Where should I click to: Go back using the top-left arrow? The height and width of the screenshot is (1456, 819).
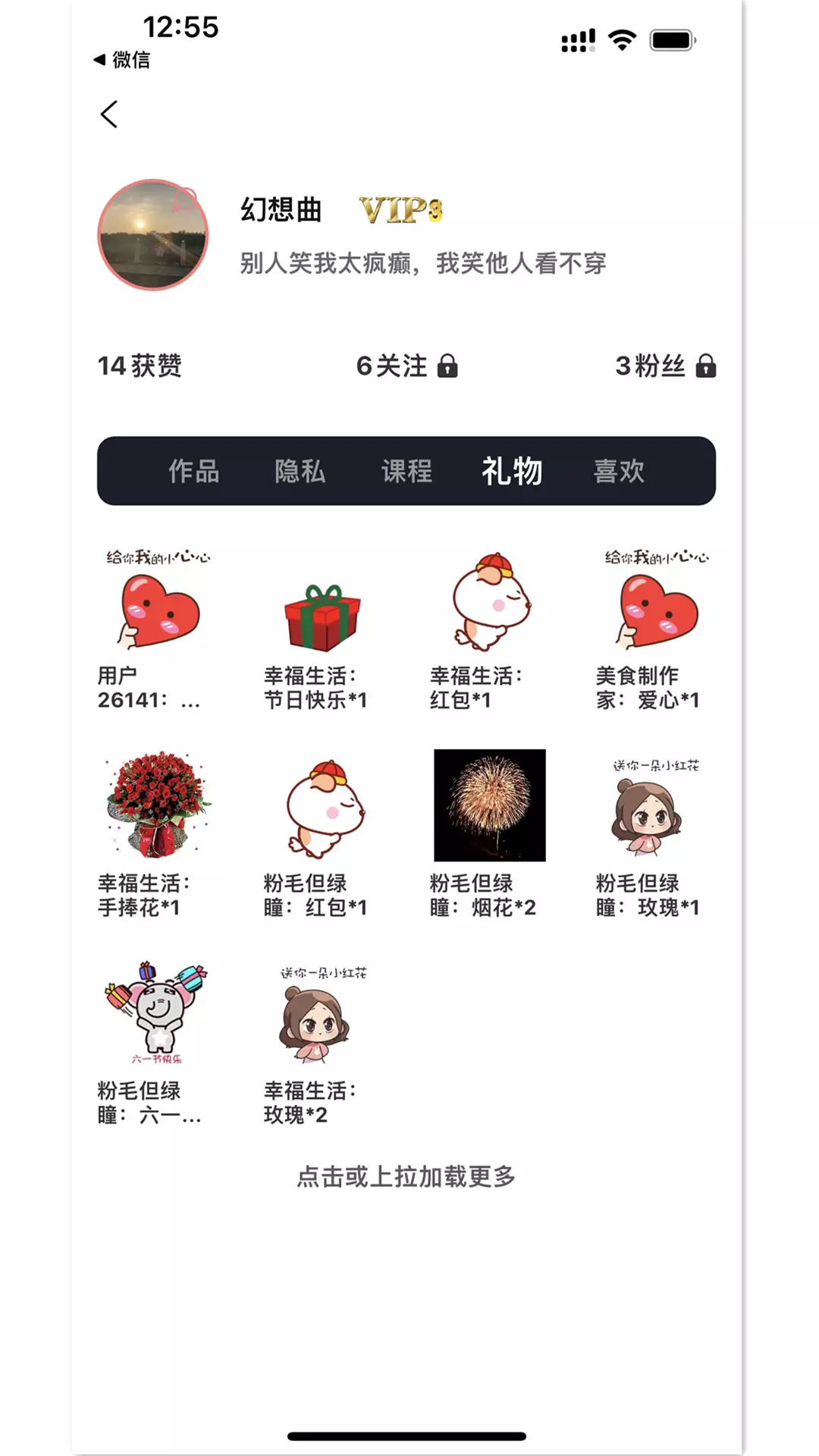pyautogui.click(x=109, y=115)
